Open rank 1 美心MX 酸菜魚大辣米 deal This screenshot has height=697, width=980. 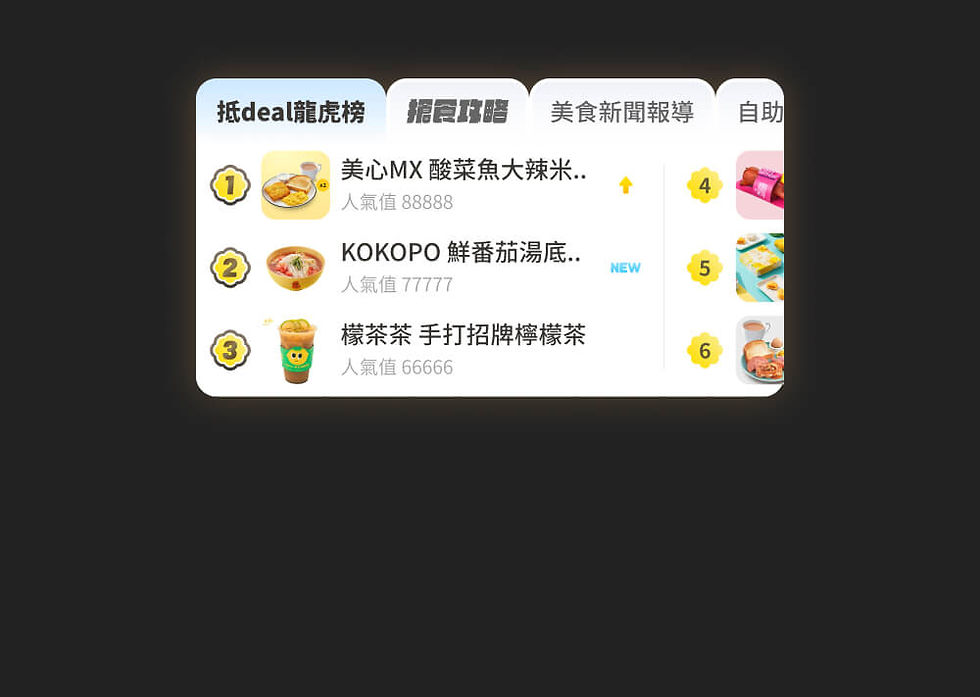(x=461, y=185)
